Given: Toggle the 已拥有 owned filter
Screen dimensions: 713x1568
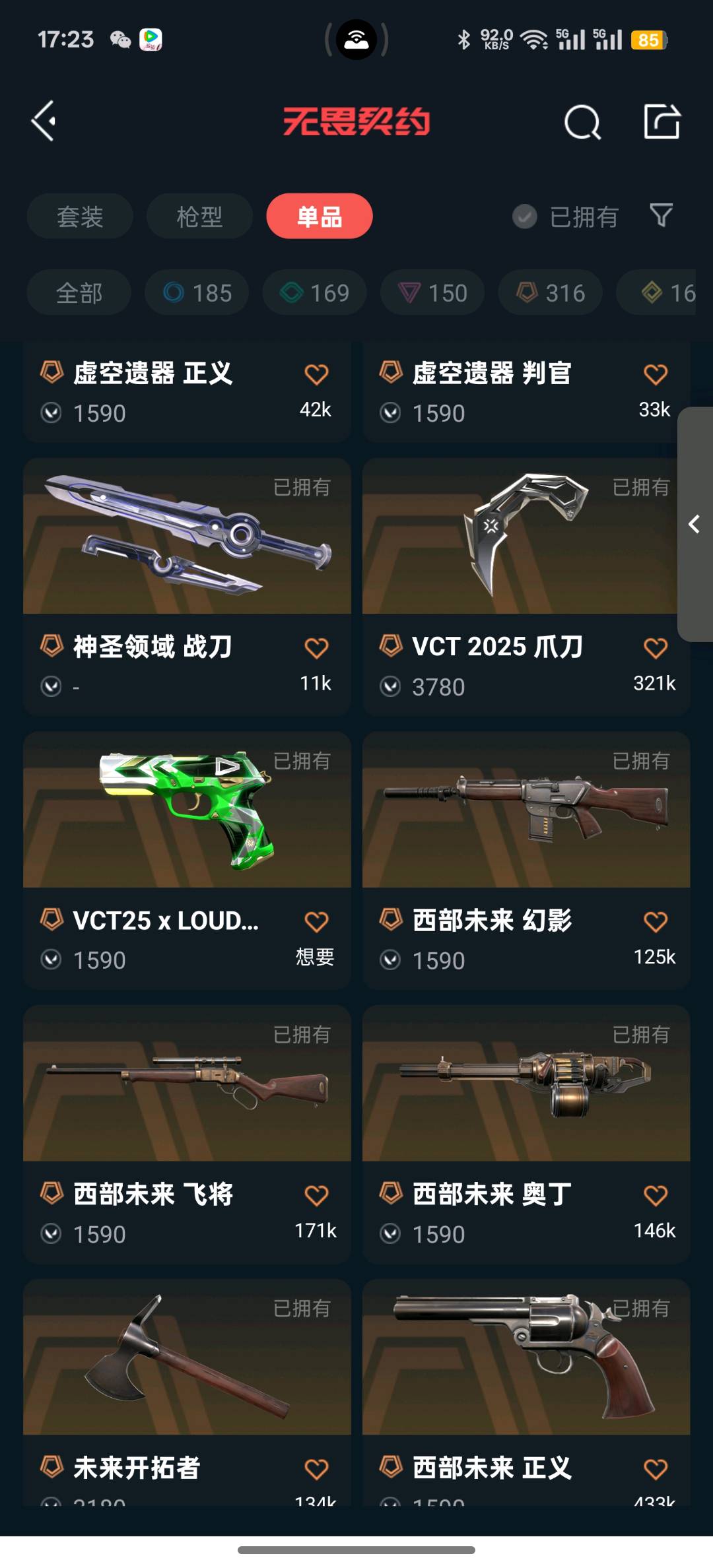Looking at the screenshot, I should click(566, 216).
